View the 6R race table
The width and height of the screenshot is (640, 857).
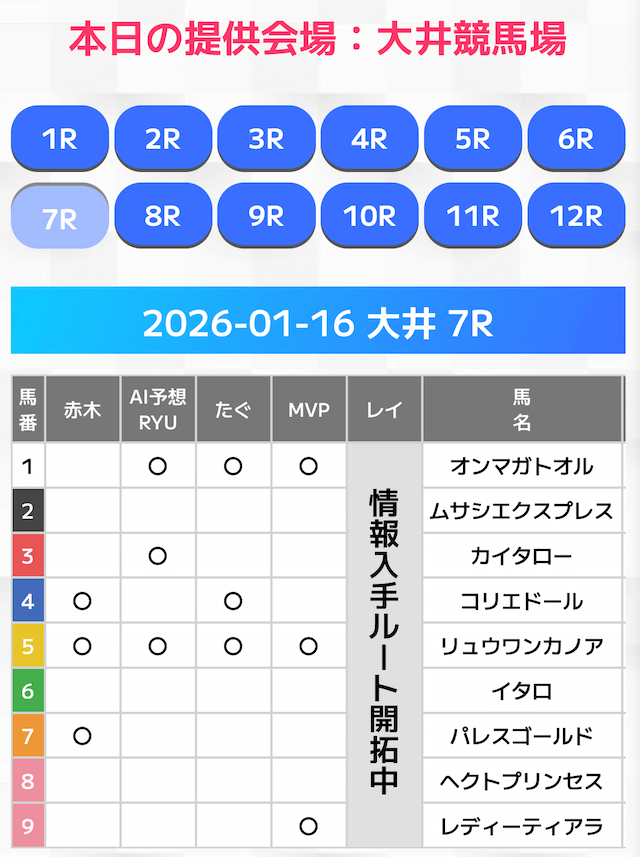(x=576, y=139)
